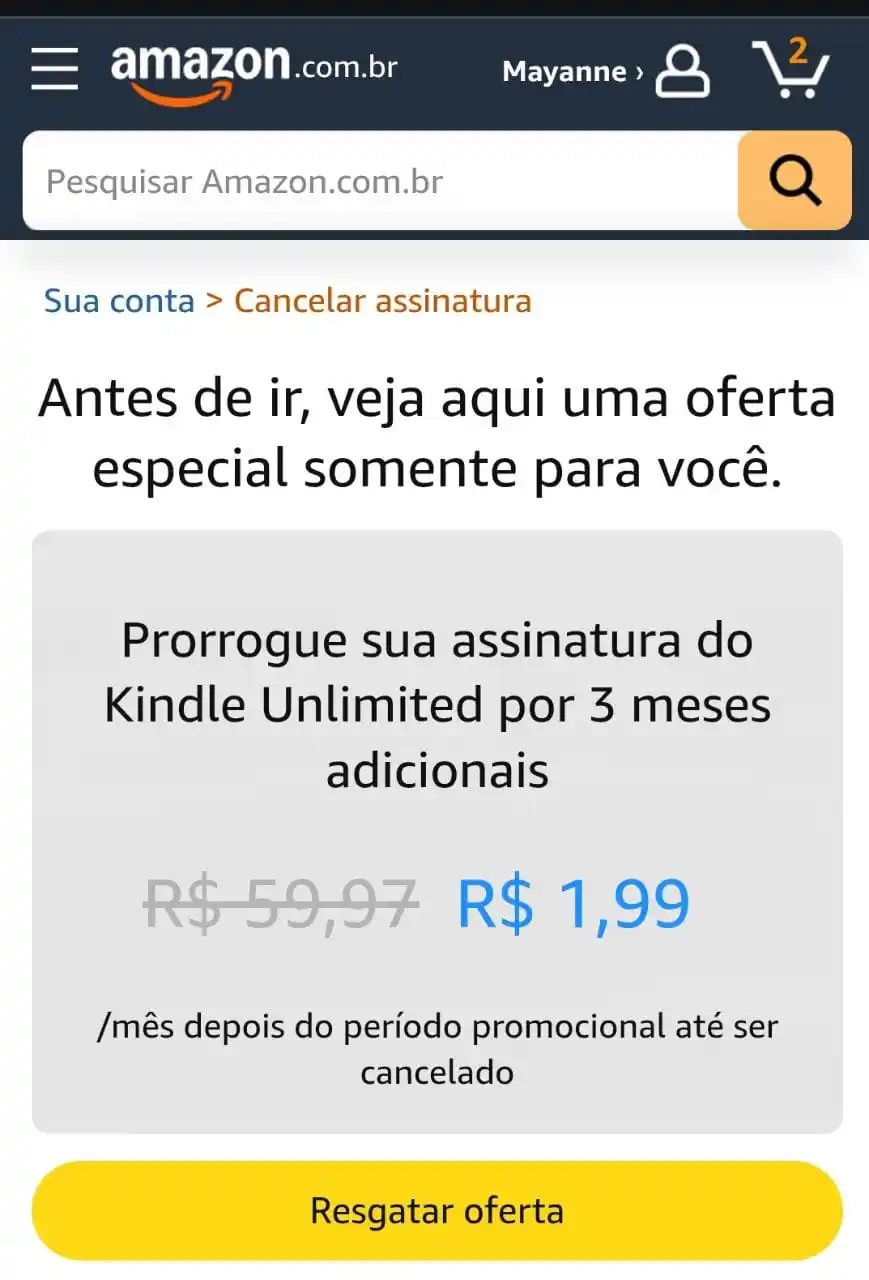This screenshot has width=869, height=1280.
Task: Select the Cancelar assinatura breadcrumb
Action: 381,300
